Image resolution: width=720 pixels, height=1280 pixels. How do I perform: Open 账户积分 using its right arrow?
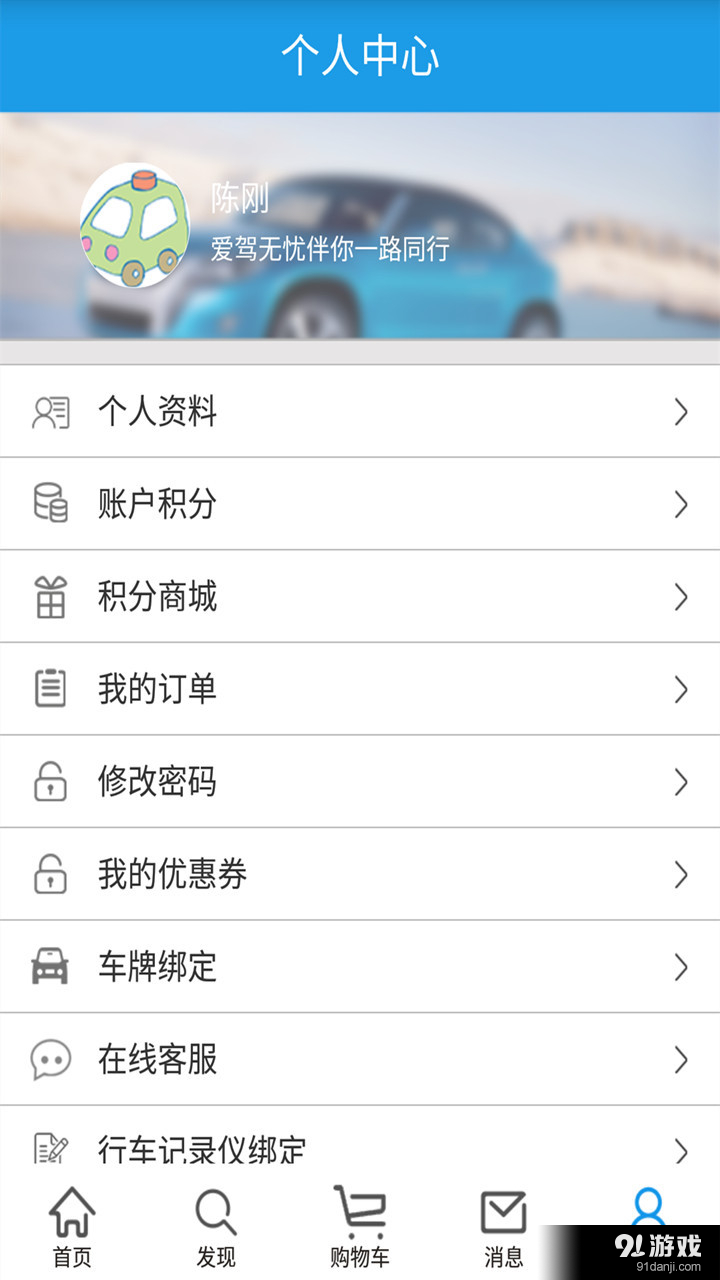[x=683, y=504]
